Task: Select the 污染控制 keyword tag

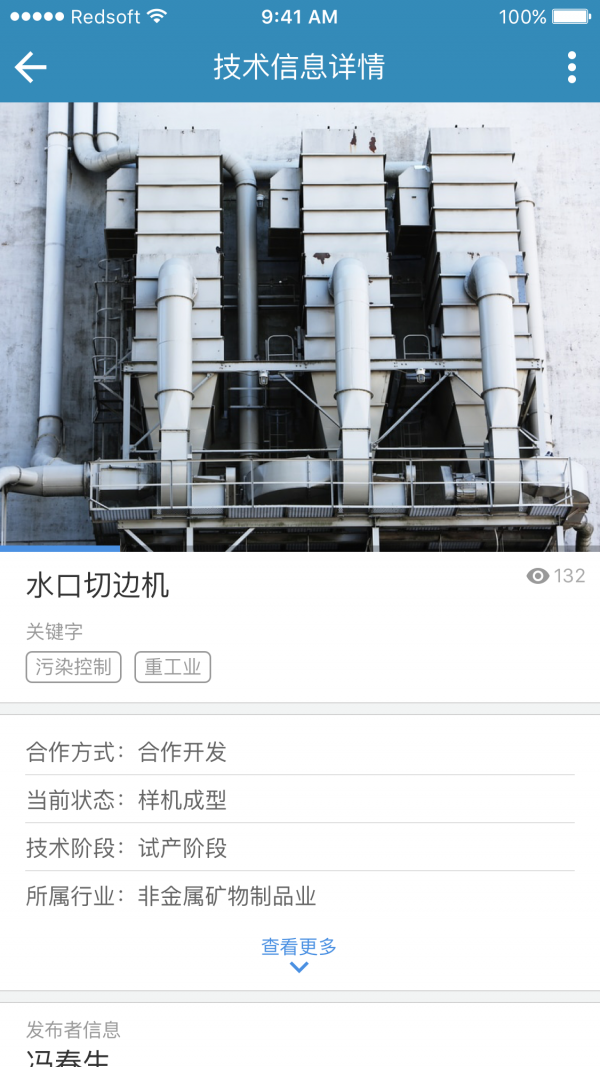Action: click(x=73, y=667)
